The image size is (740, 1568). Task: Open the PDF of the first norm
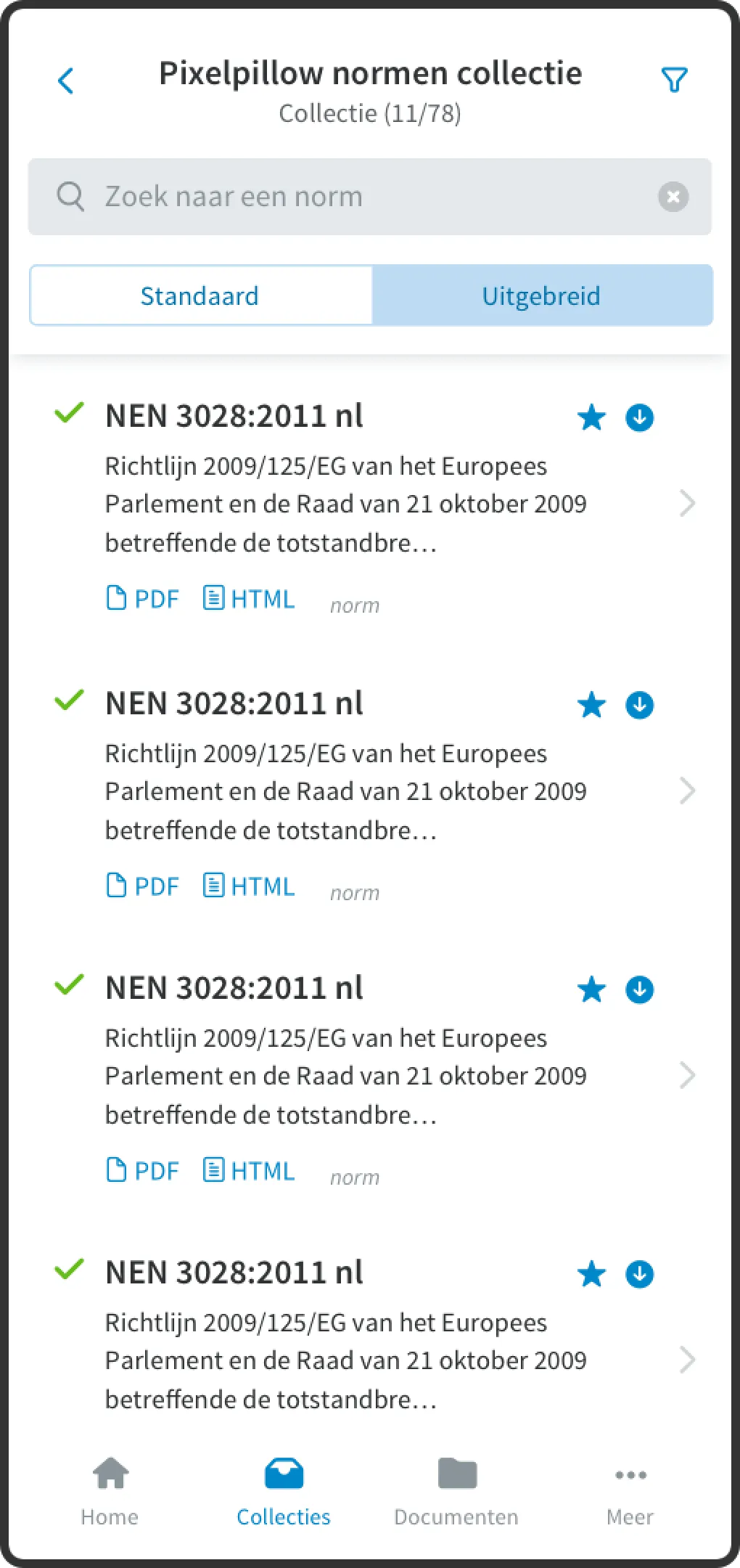tap(143, 598)
